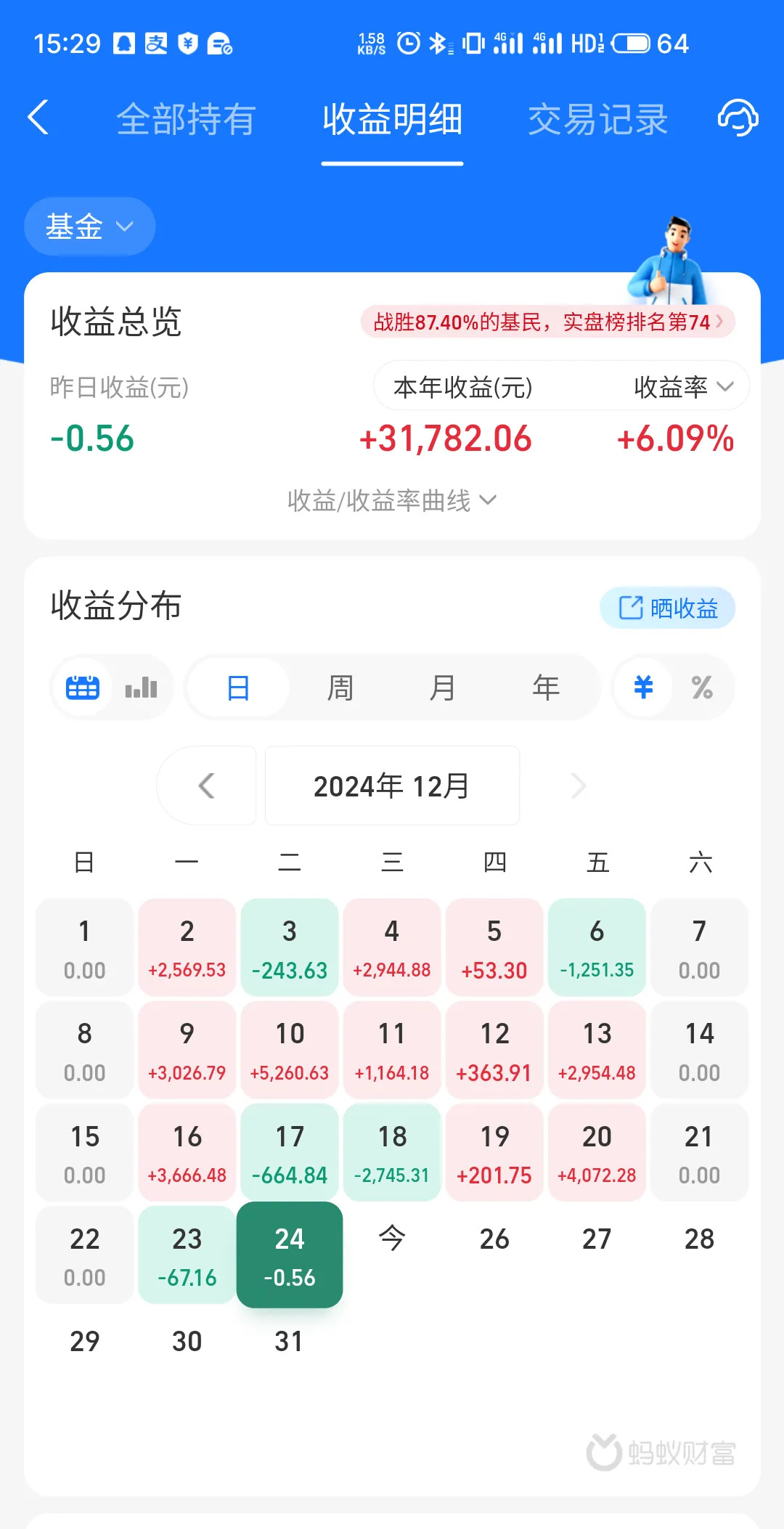Viewport: 784px width, 1529px height.
Task: Select December 24 on the calendar
Action: 289,1255
